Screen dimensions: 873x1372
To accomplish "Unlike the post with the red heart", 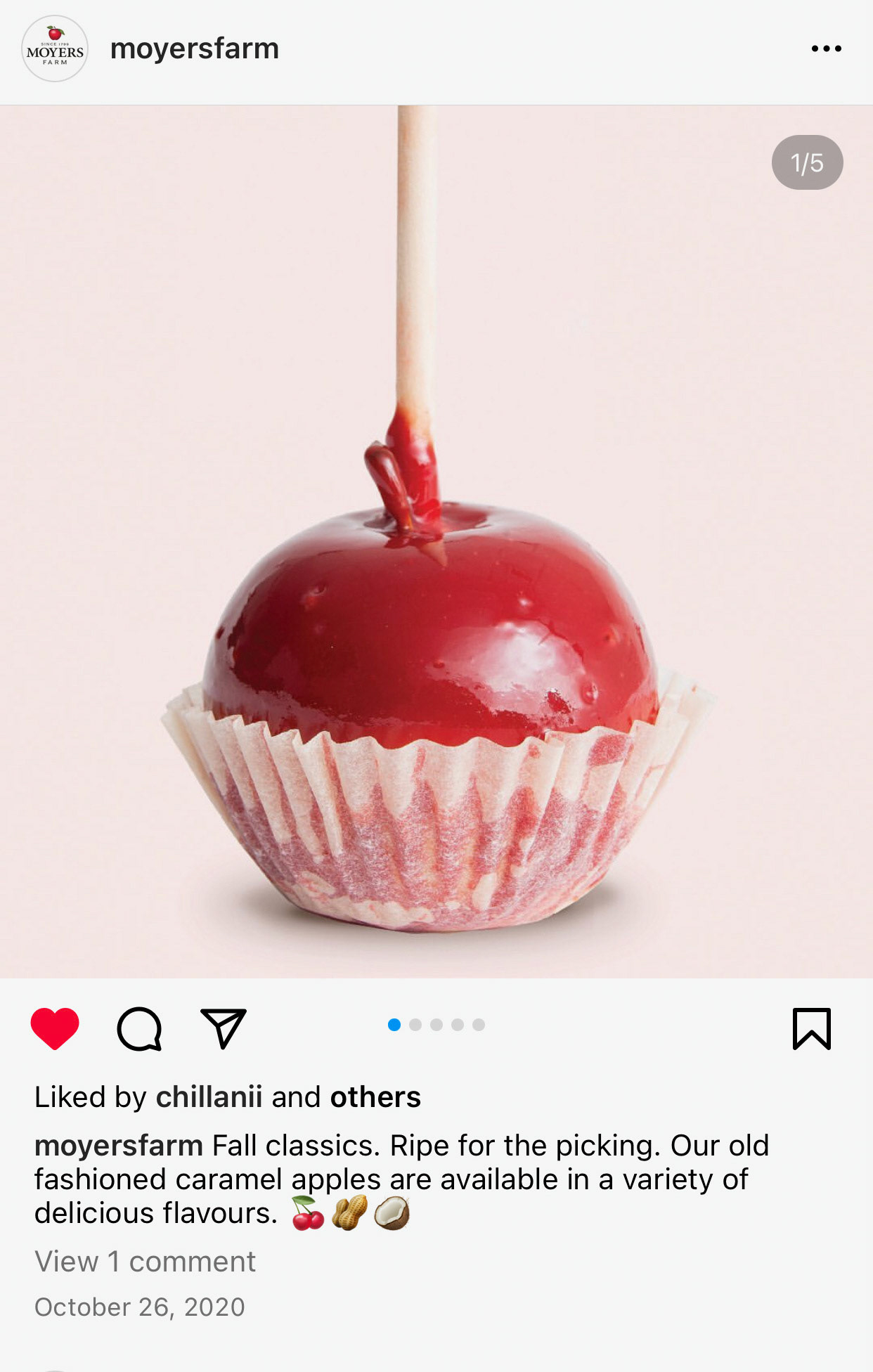I will point(55,1028).
